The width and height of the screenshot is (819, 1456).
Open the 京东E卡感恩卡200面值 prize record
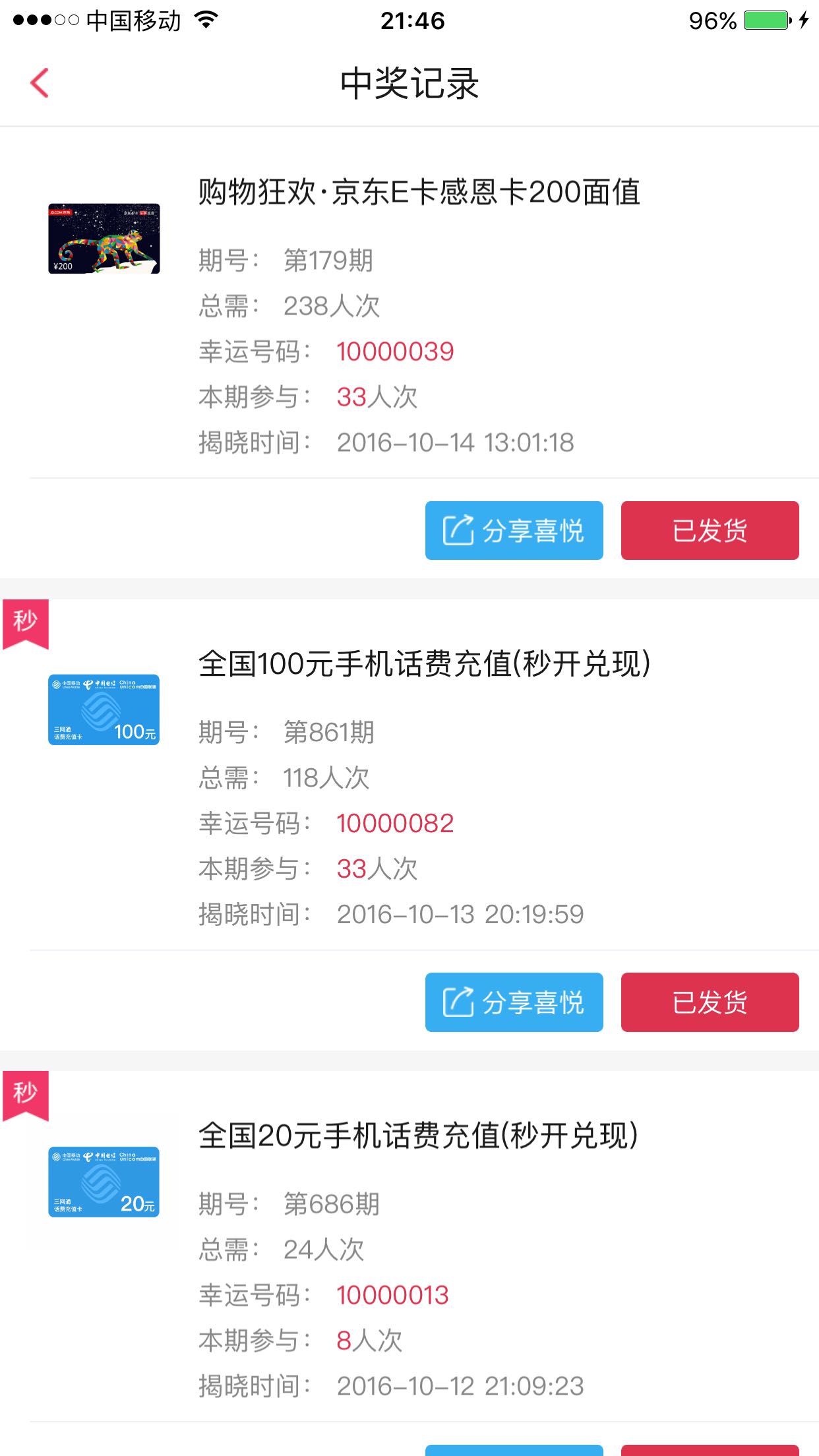point(419,192)
